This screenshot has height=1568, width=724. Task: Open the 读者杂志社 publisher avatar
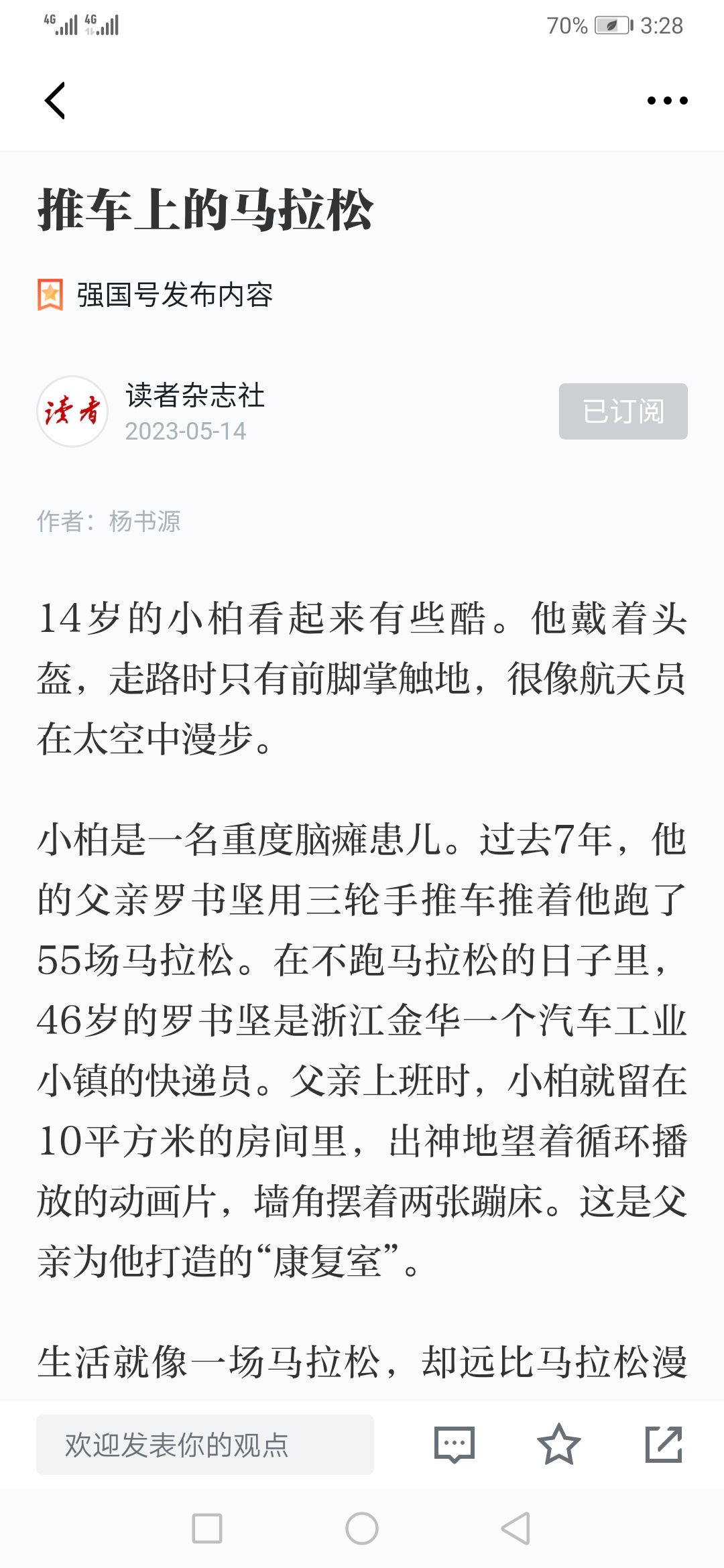(x=72, y=411)
